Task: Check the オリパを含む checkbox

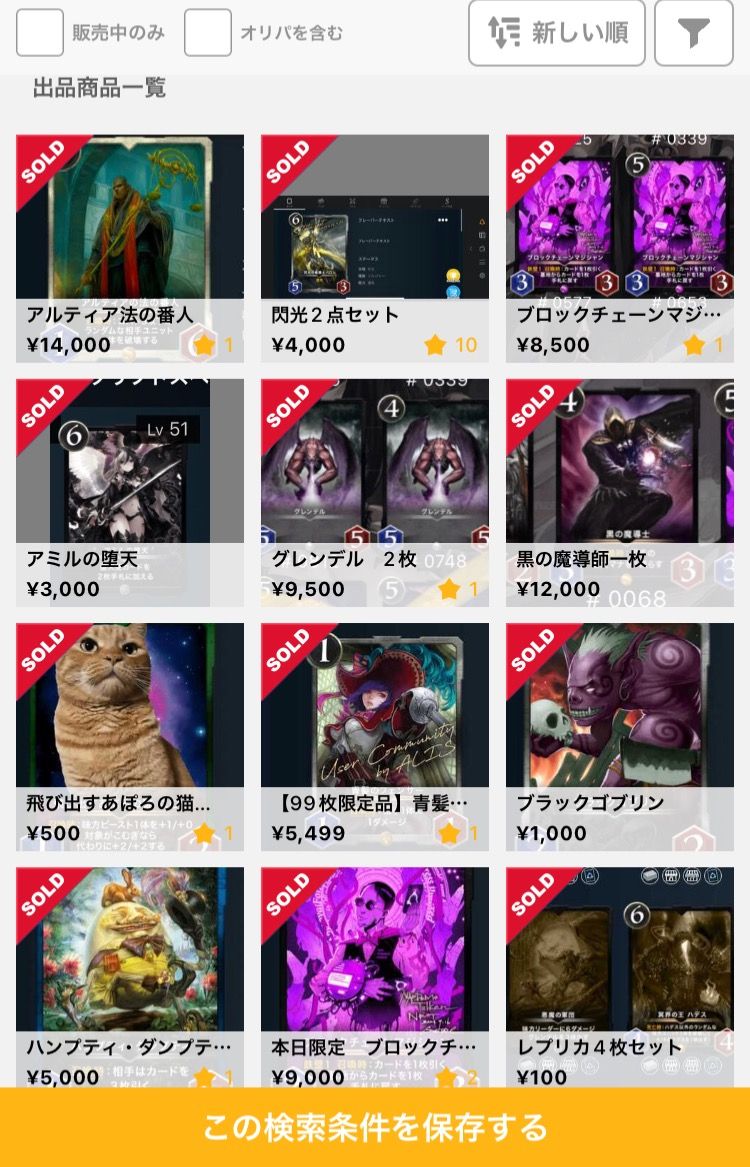Action: (x=208, y=33)
